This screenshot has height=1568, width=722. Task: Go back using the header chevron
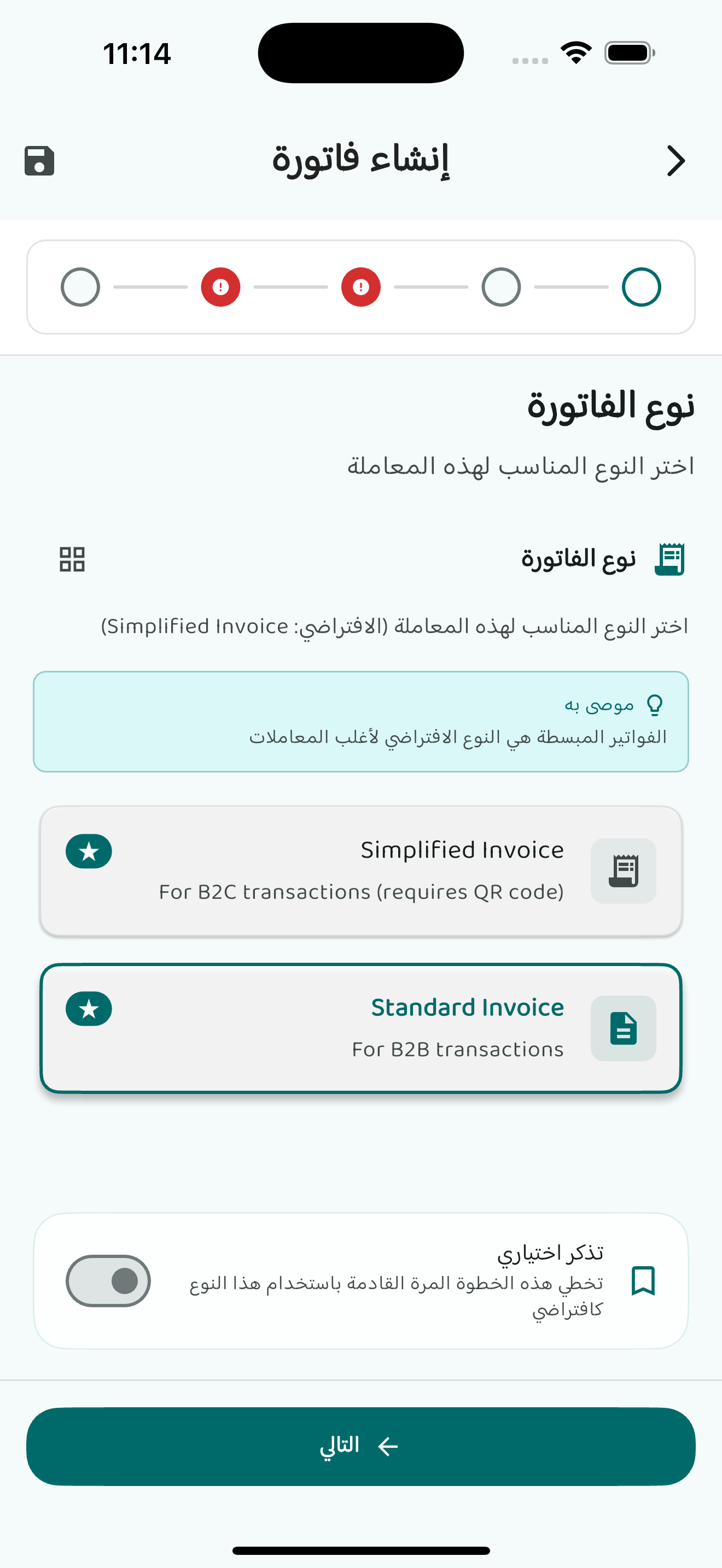pos(676,161)
